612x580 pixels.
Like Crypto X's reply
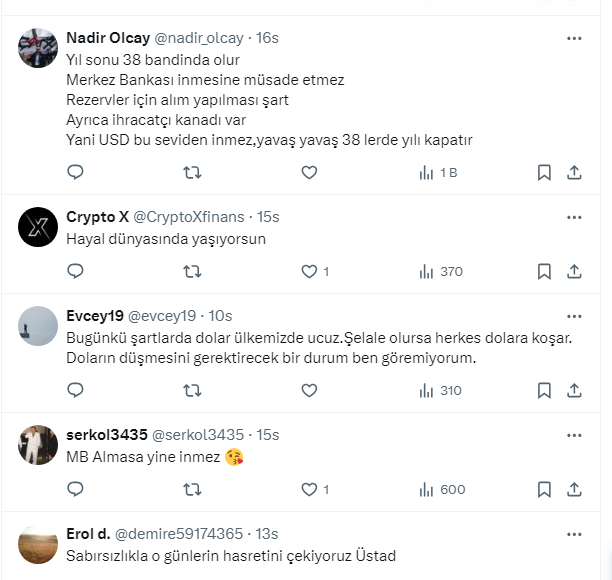pos(309,271)
